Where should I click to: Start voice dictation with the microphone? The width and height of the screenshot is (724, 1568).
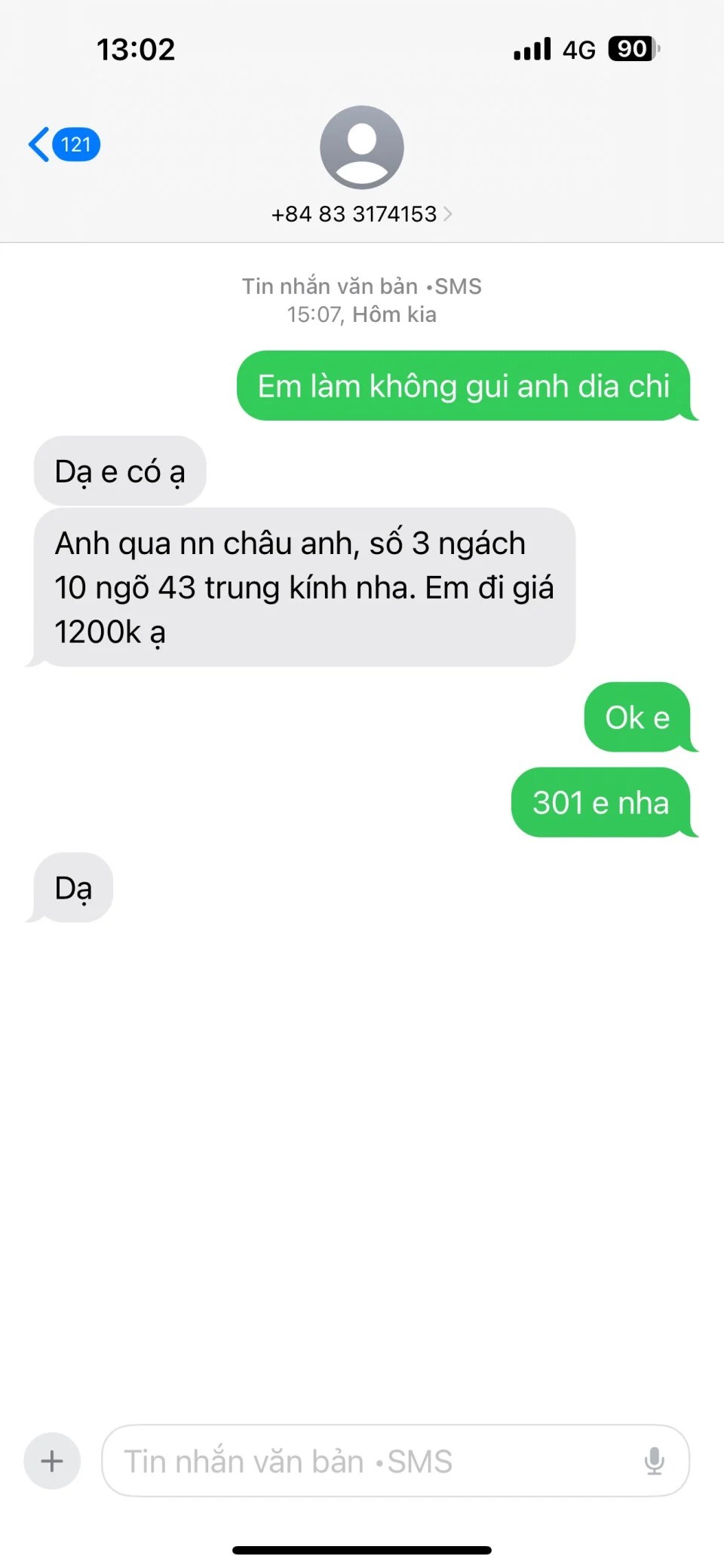654,1461
